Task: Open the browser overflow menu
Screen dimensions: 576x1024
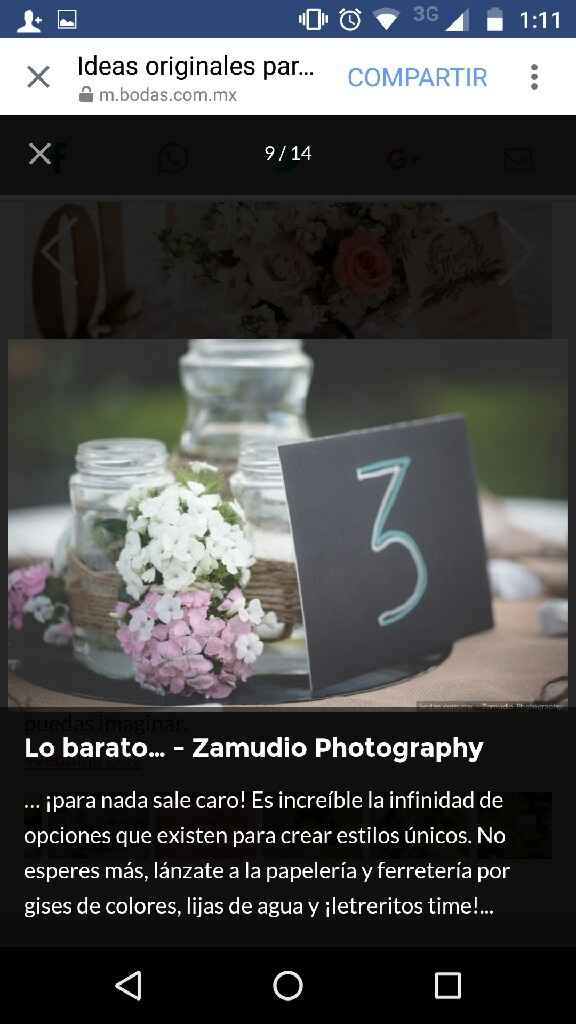Action: [534, 77]
